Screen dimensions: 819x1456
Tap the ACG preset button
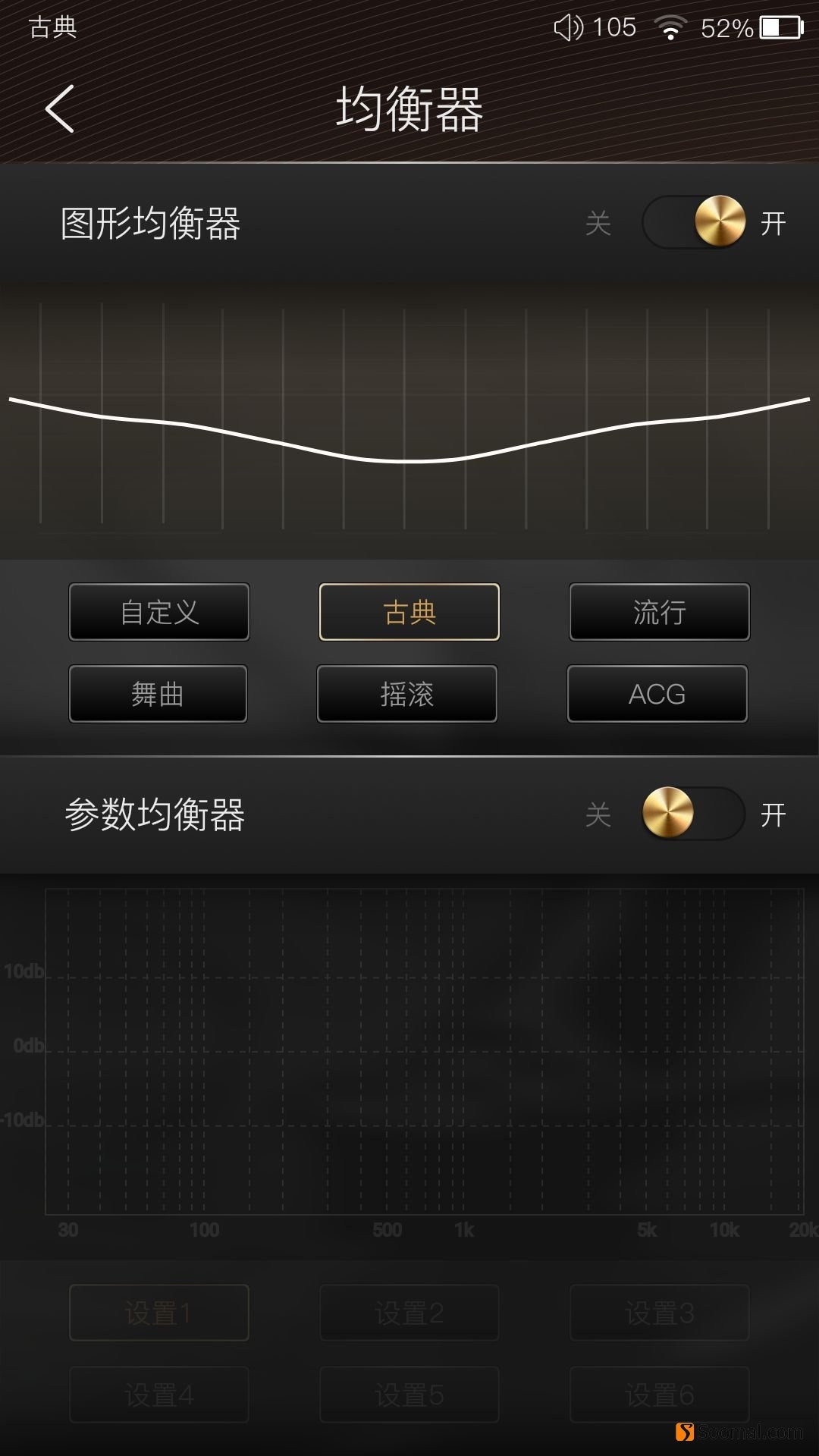tap(657, 694)
